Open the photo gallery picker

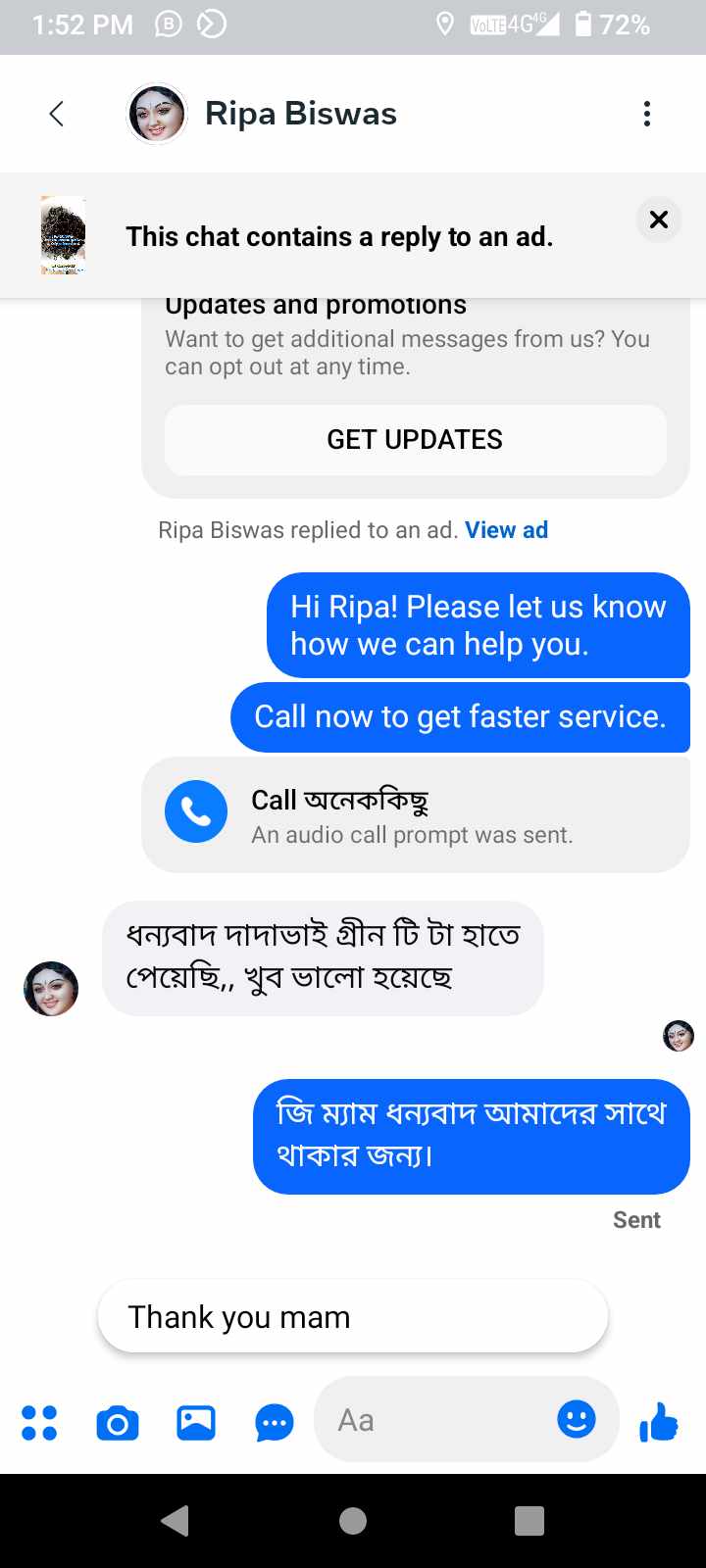pos(196,1423)
